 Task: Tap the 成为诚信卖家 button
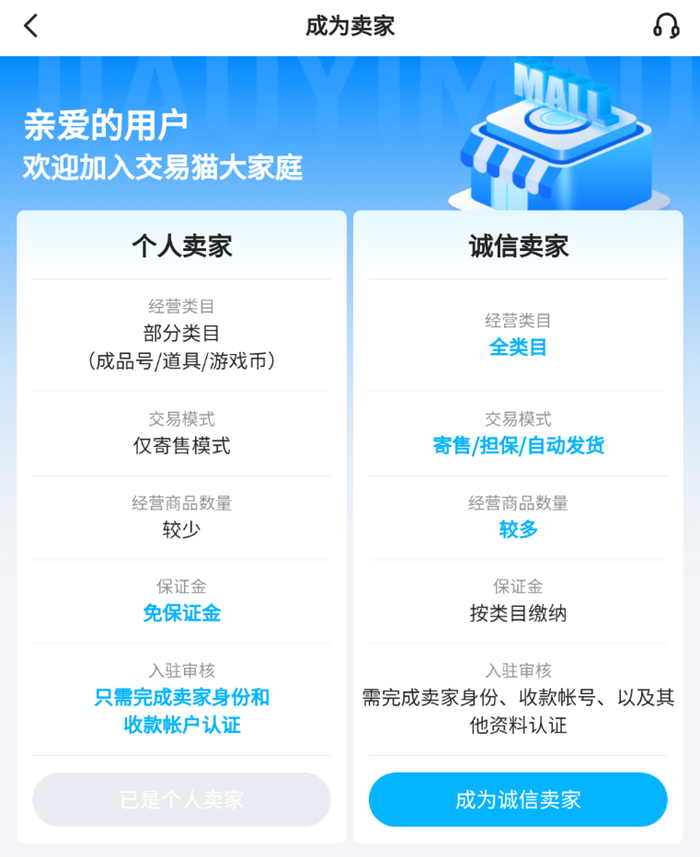click(518, 800)
